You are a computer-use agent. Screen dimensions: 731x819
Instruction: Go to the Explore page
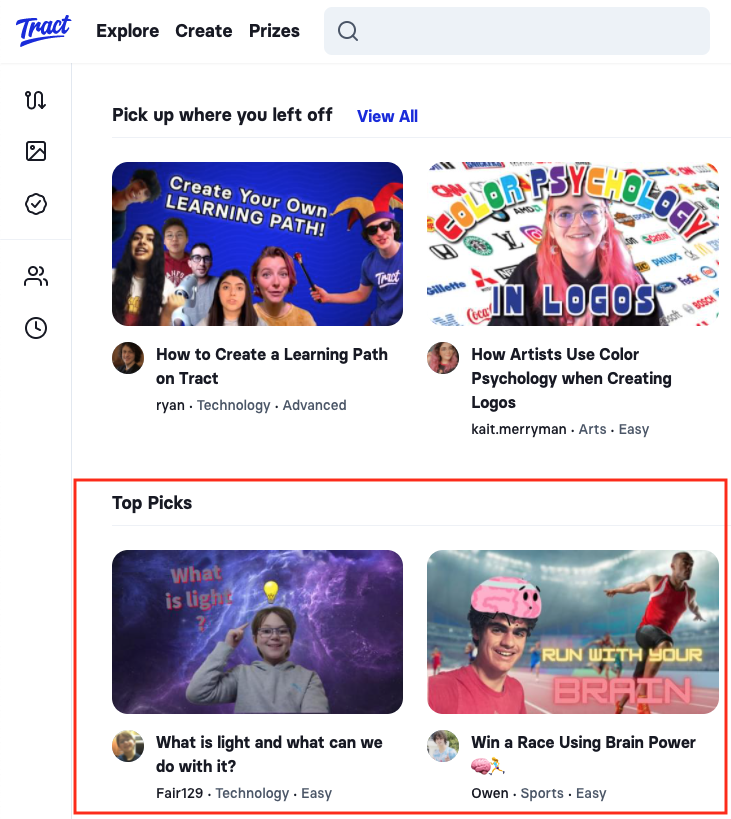click(127, 31)
